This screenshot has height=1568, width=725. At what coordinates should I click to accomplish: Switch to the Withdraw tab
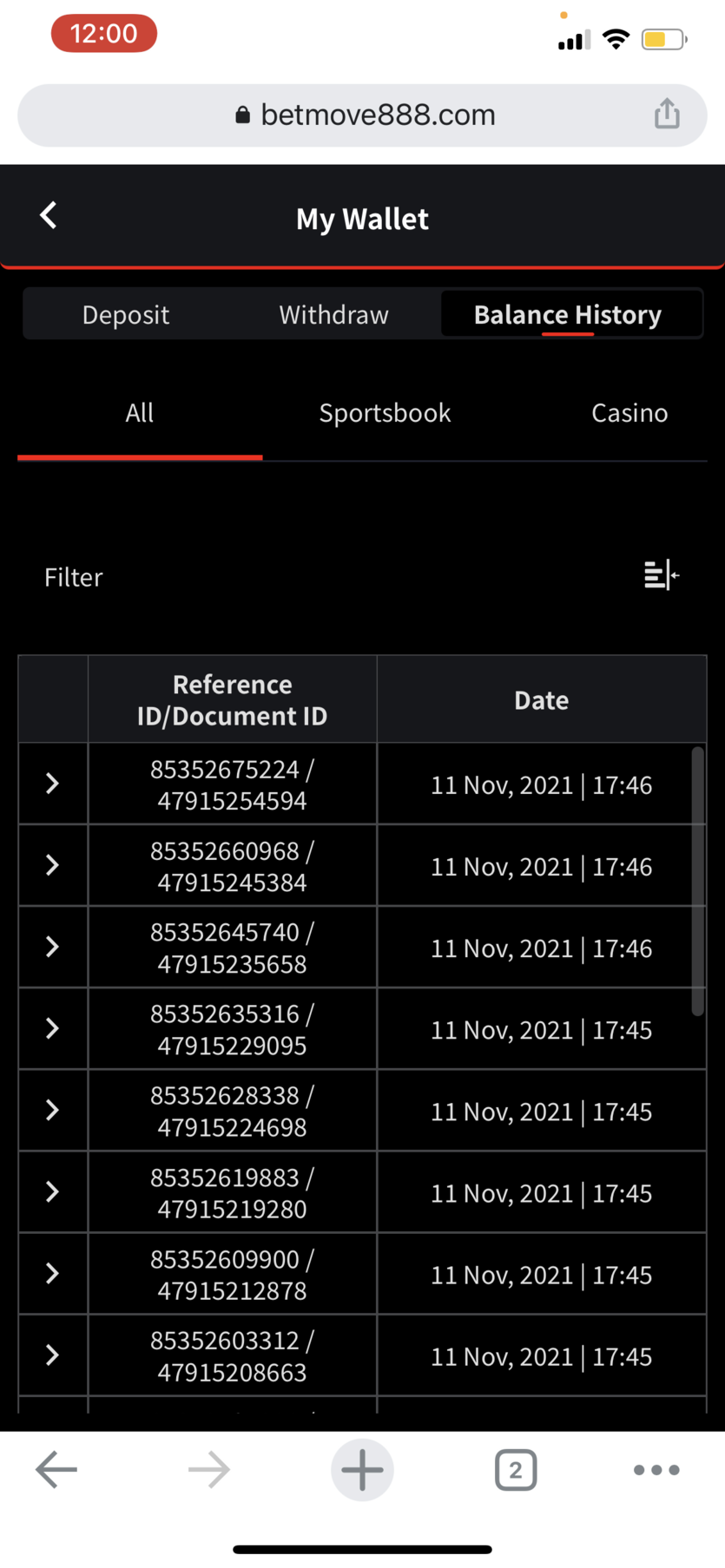click(333, 314)
